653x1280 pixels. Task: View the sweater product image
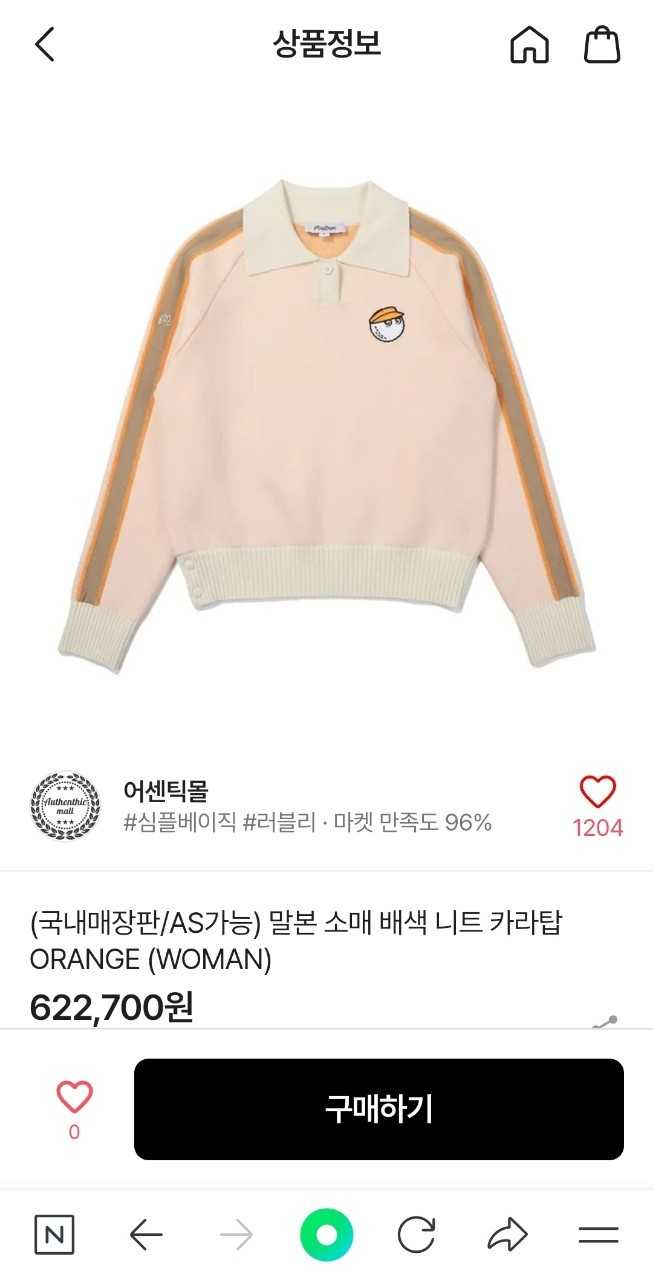[x=326, y=420]
